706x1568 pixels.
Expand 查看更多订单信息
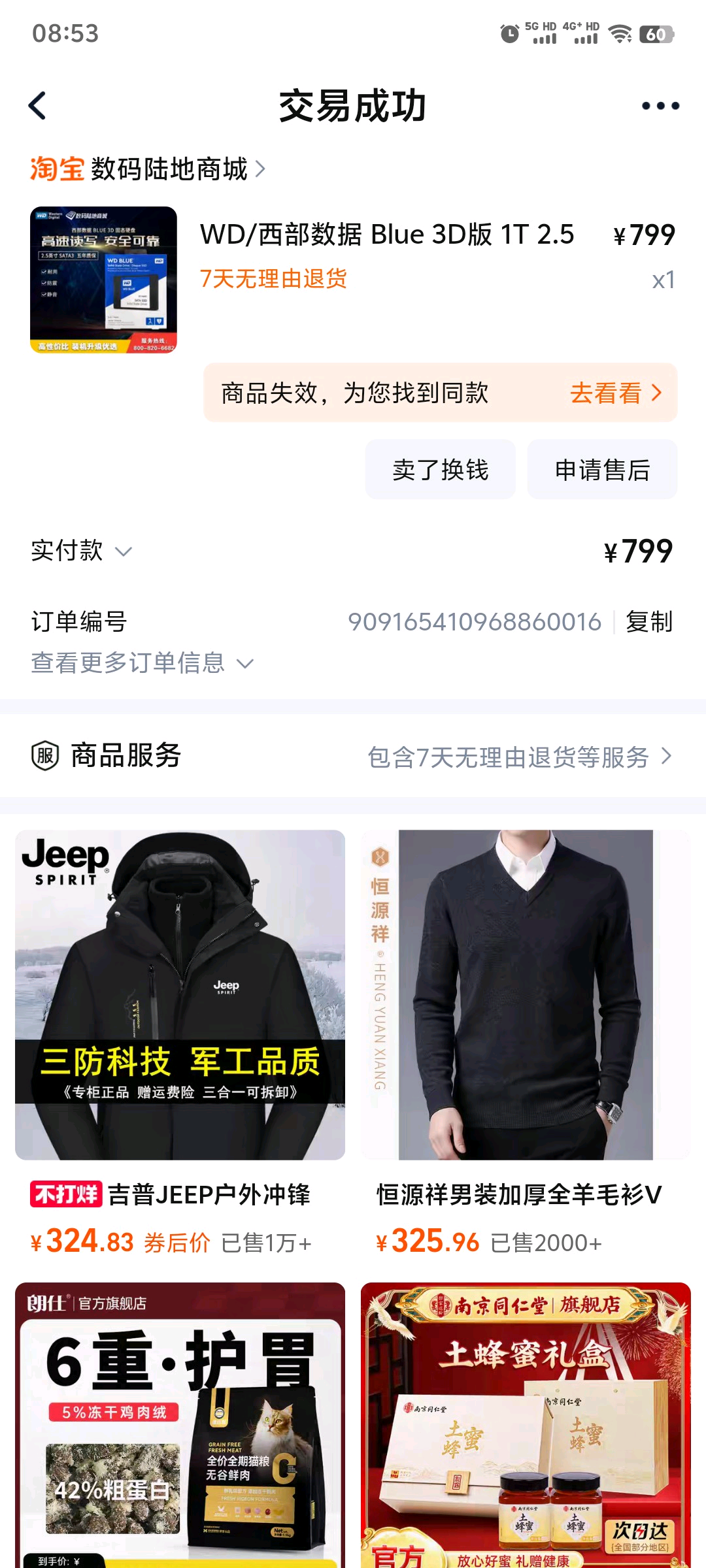142,663
